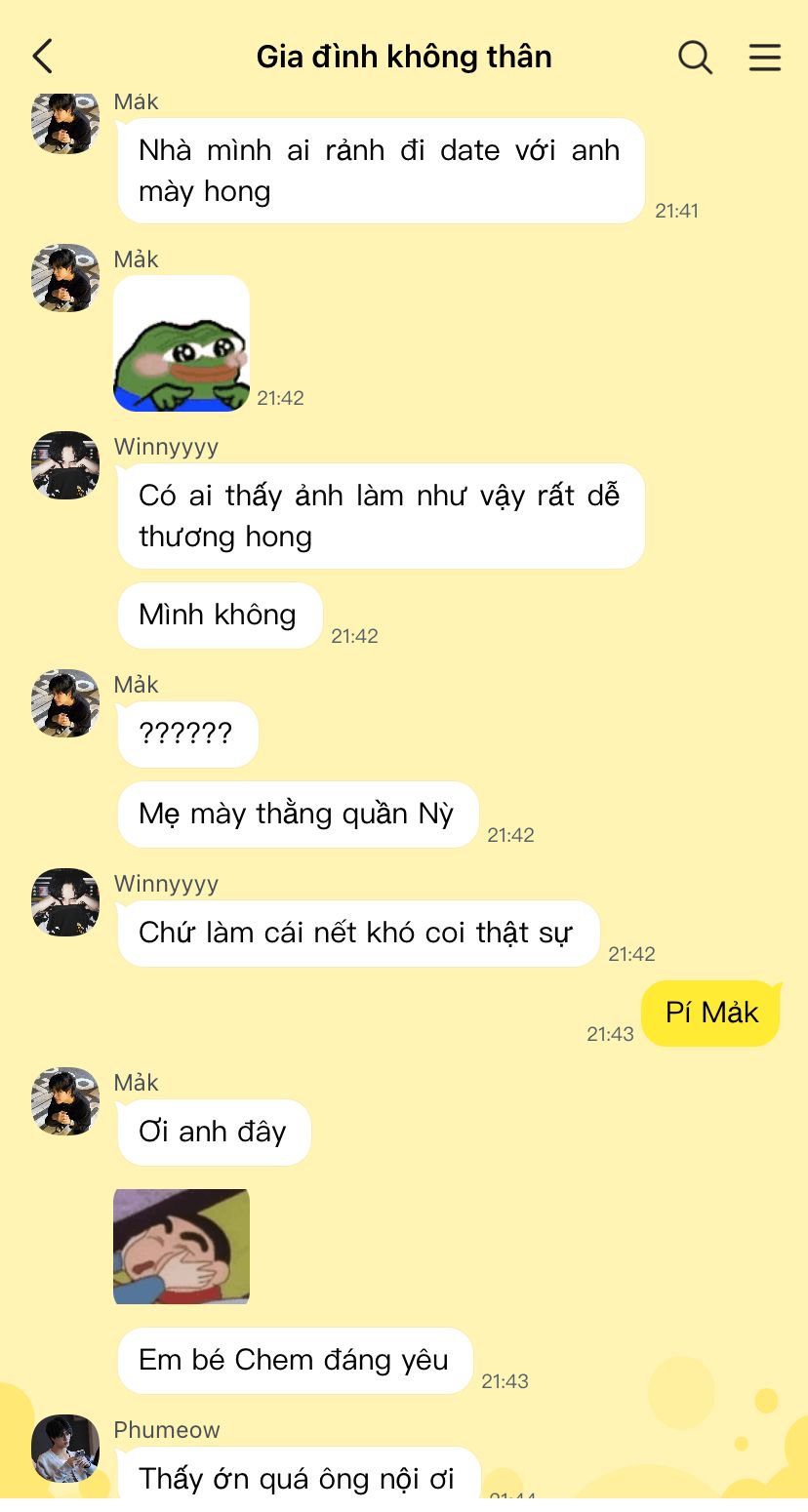This screenshot has width=808, height=1512.
Task: Tap Mảk's avatar beside the '??????' message
Action: click(x=65, y=702)
